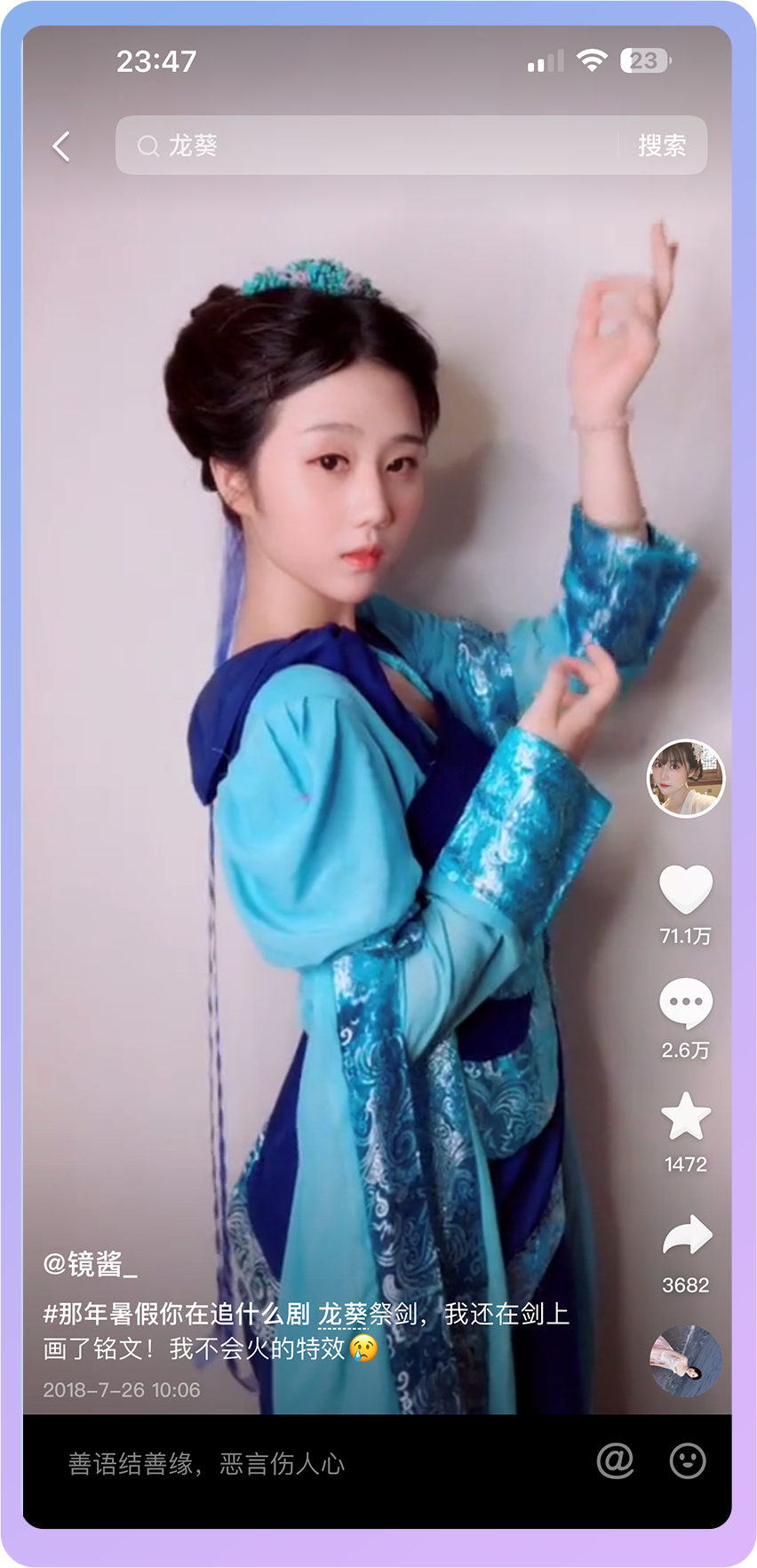
Task: Open the rotating music disc
Action: [x=685, y=1360]
